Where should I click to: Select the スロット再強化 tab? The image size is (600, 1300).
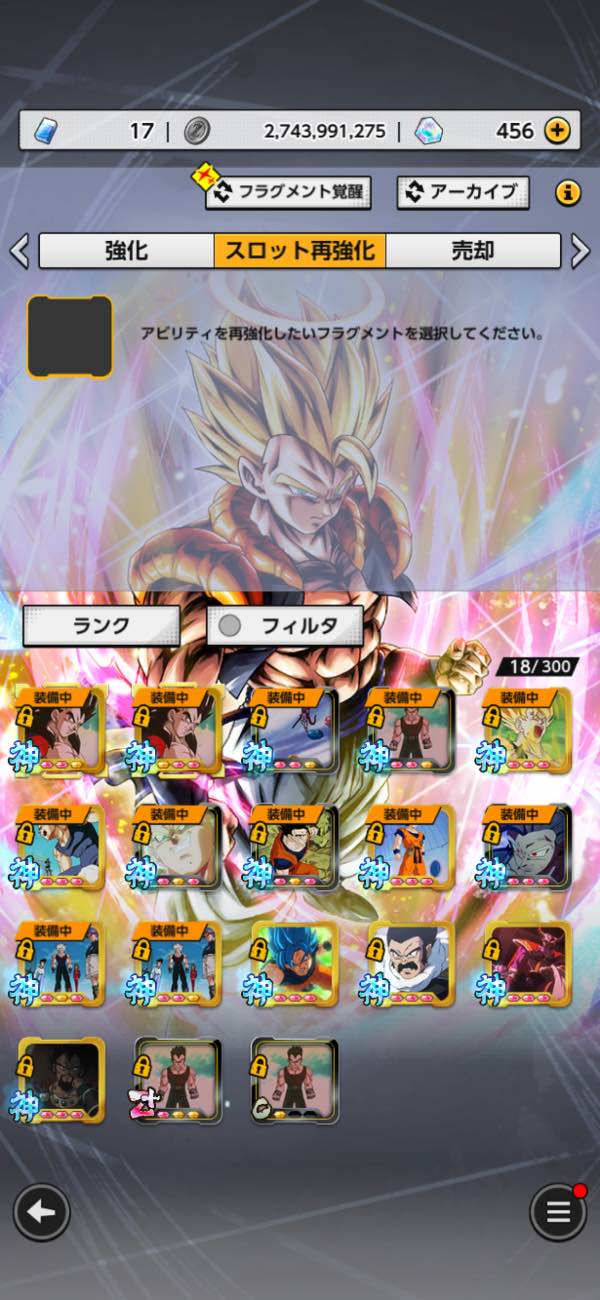[300, 251]
